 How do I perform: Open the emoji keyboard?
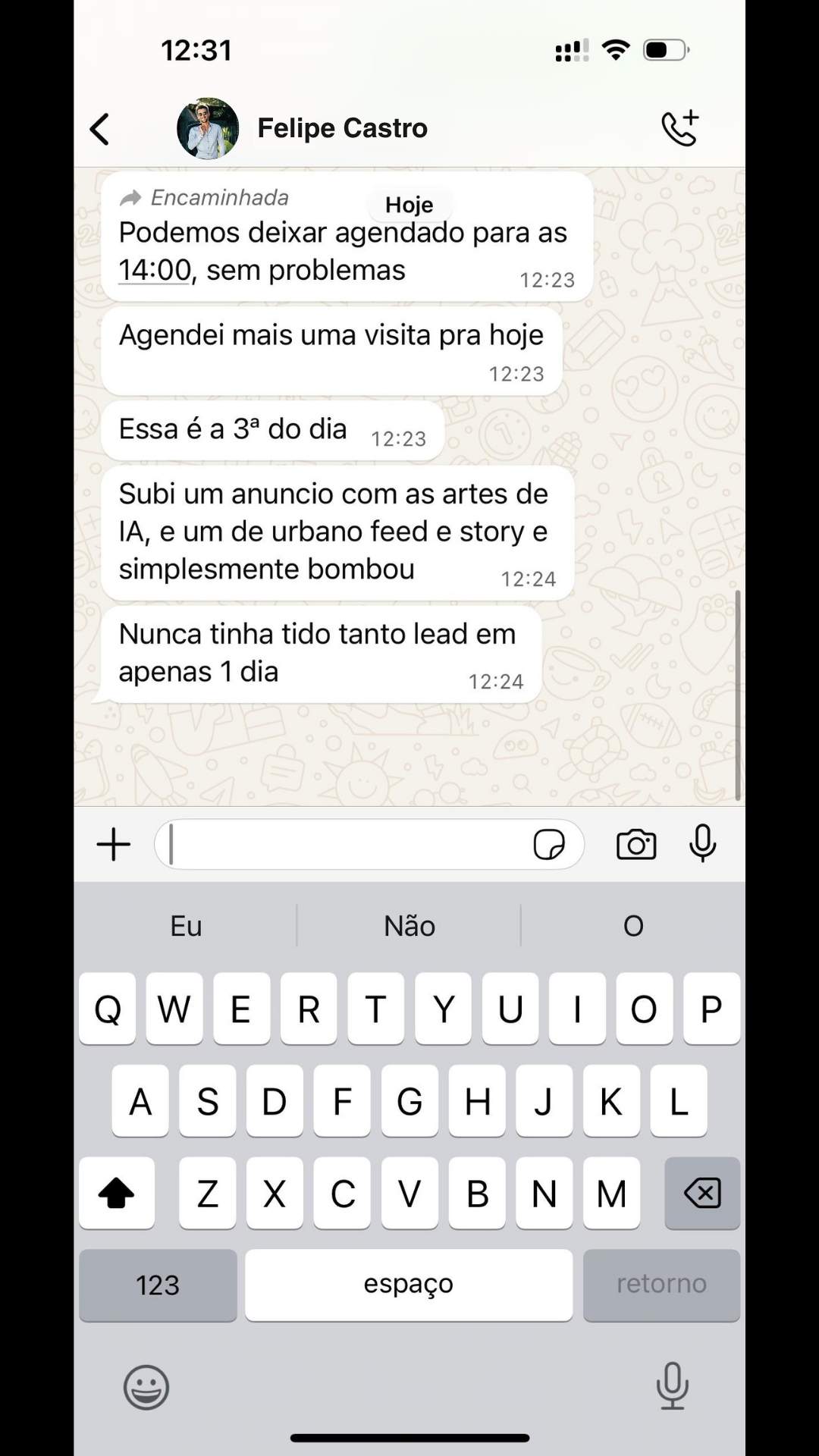pyautogui.click(x=146, y=1387)
